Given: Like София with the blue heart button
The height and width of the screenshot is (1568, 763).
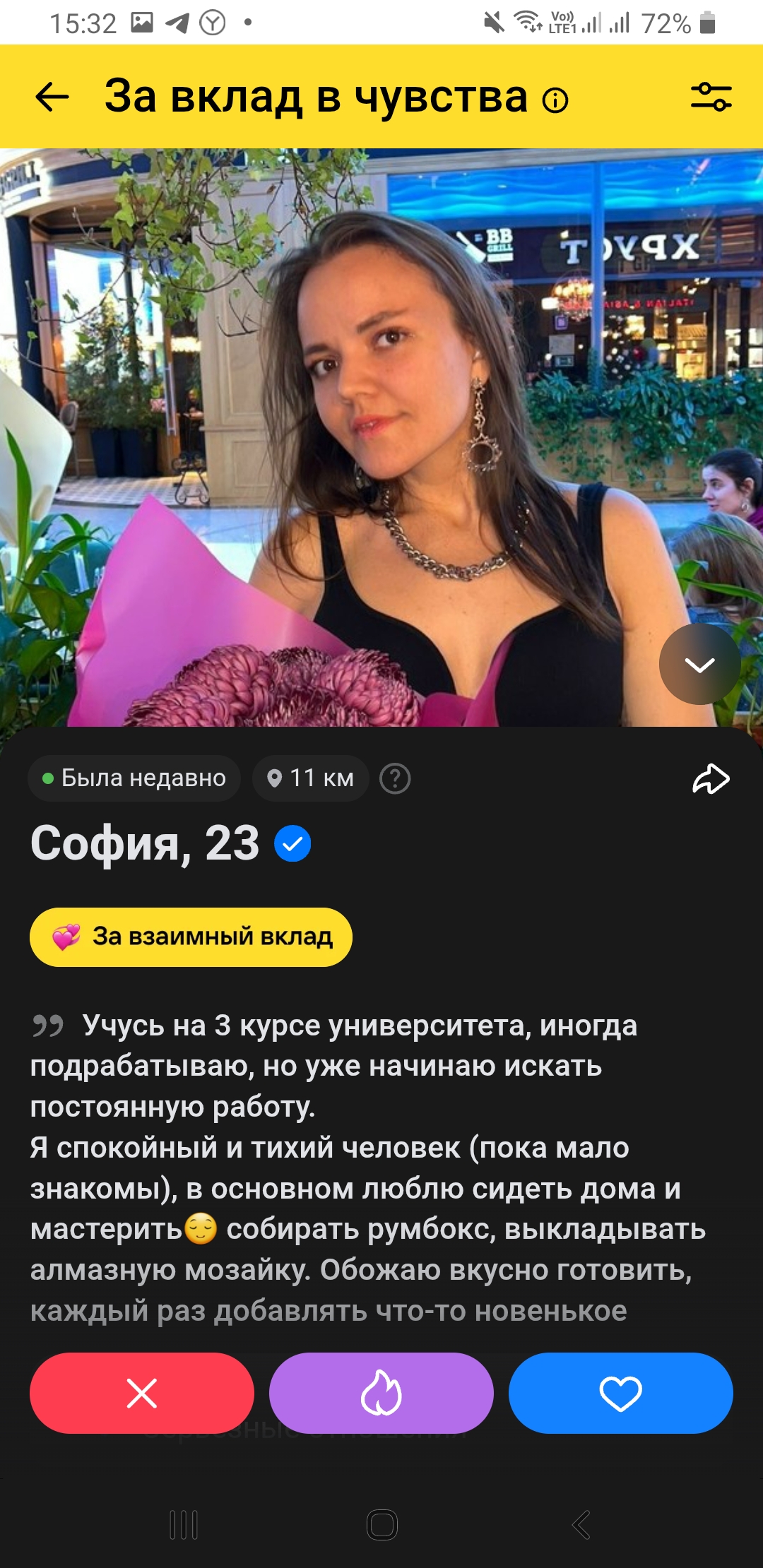Looking at the screenshot, I should tap(620, 1393).
